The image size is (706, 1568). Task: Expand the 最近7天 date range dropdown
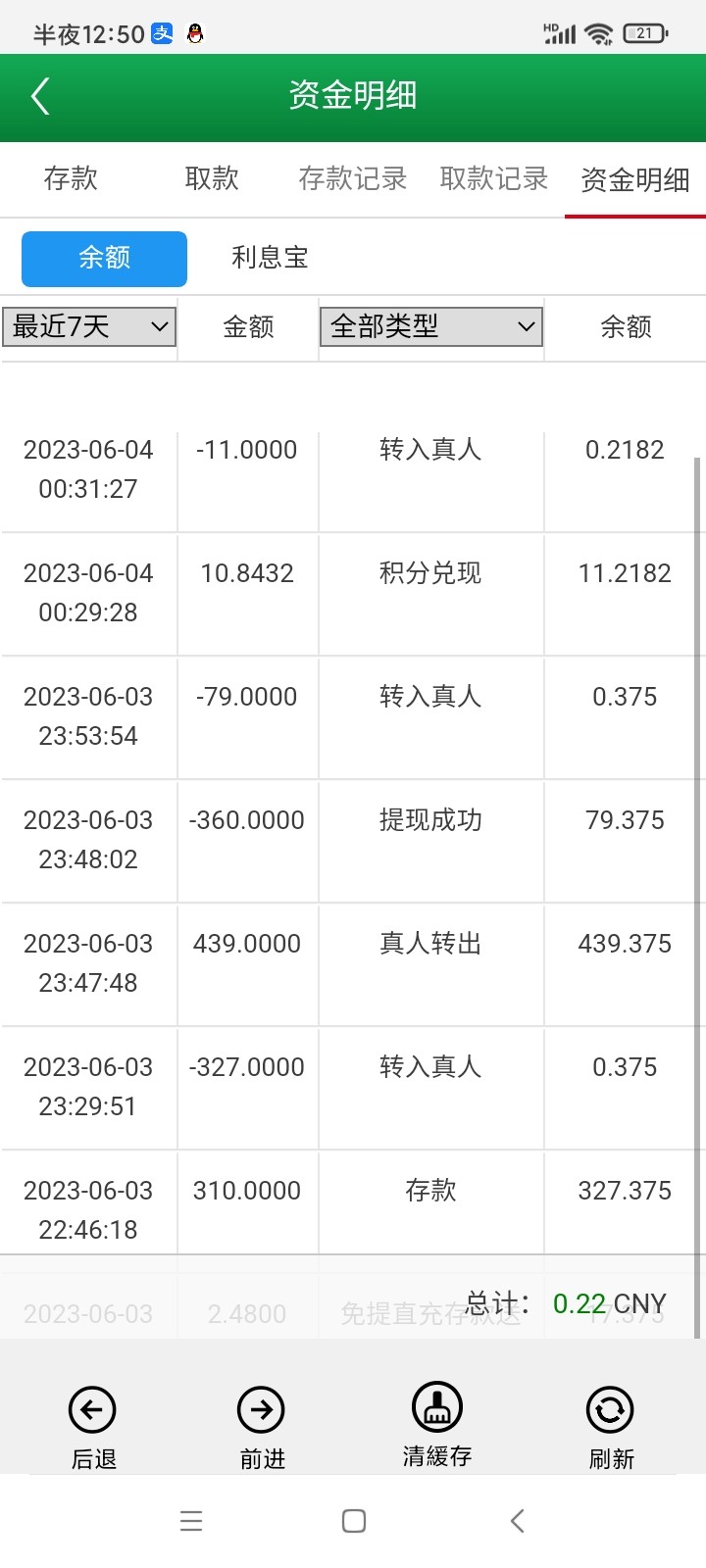click(89, 326)
